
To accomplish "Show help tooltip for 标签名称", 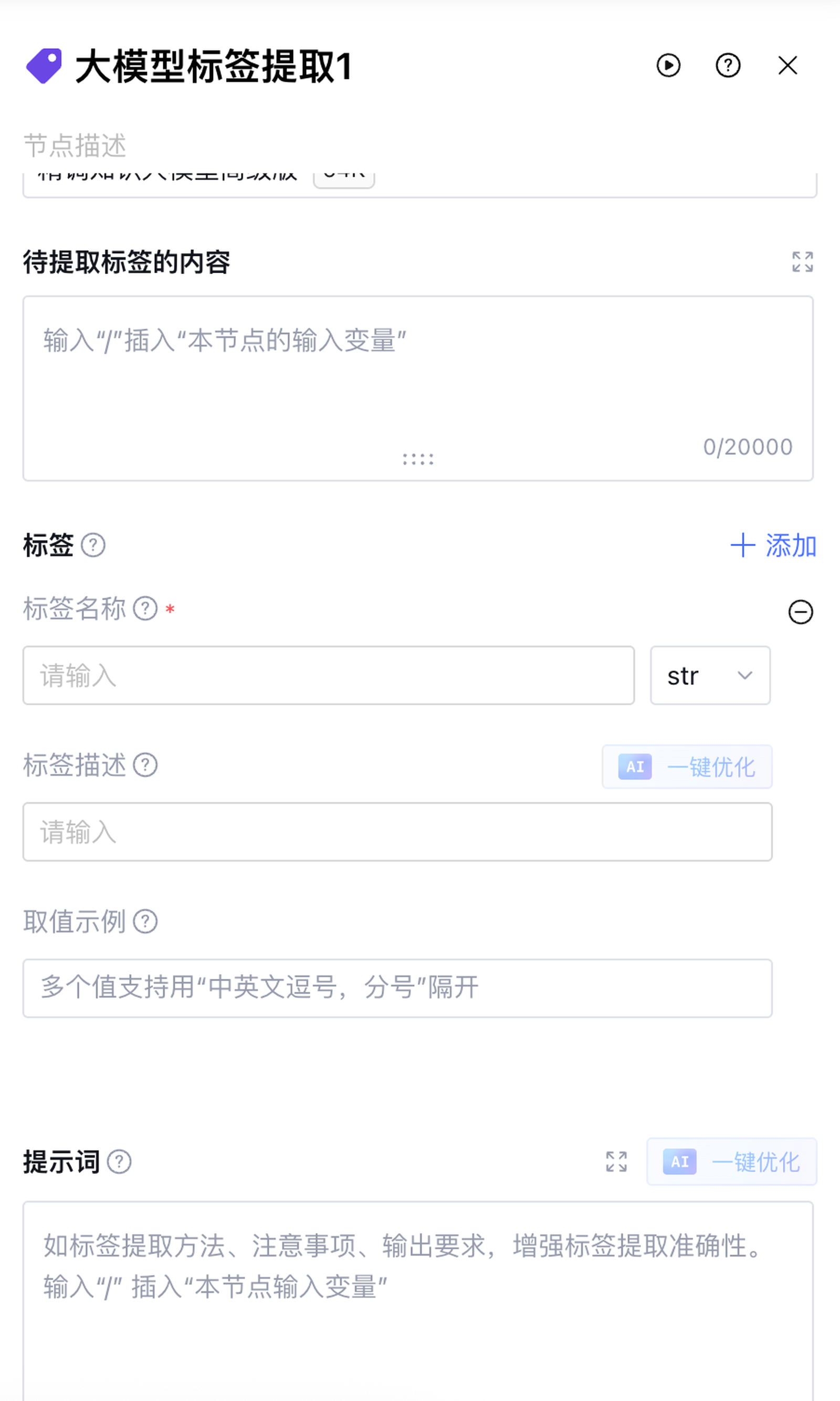I will (145, 609).
